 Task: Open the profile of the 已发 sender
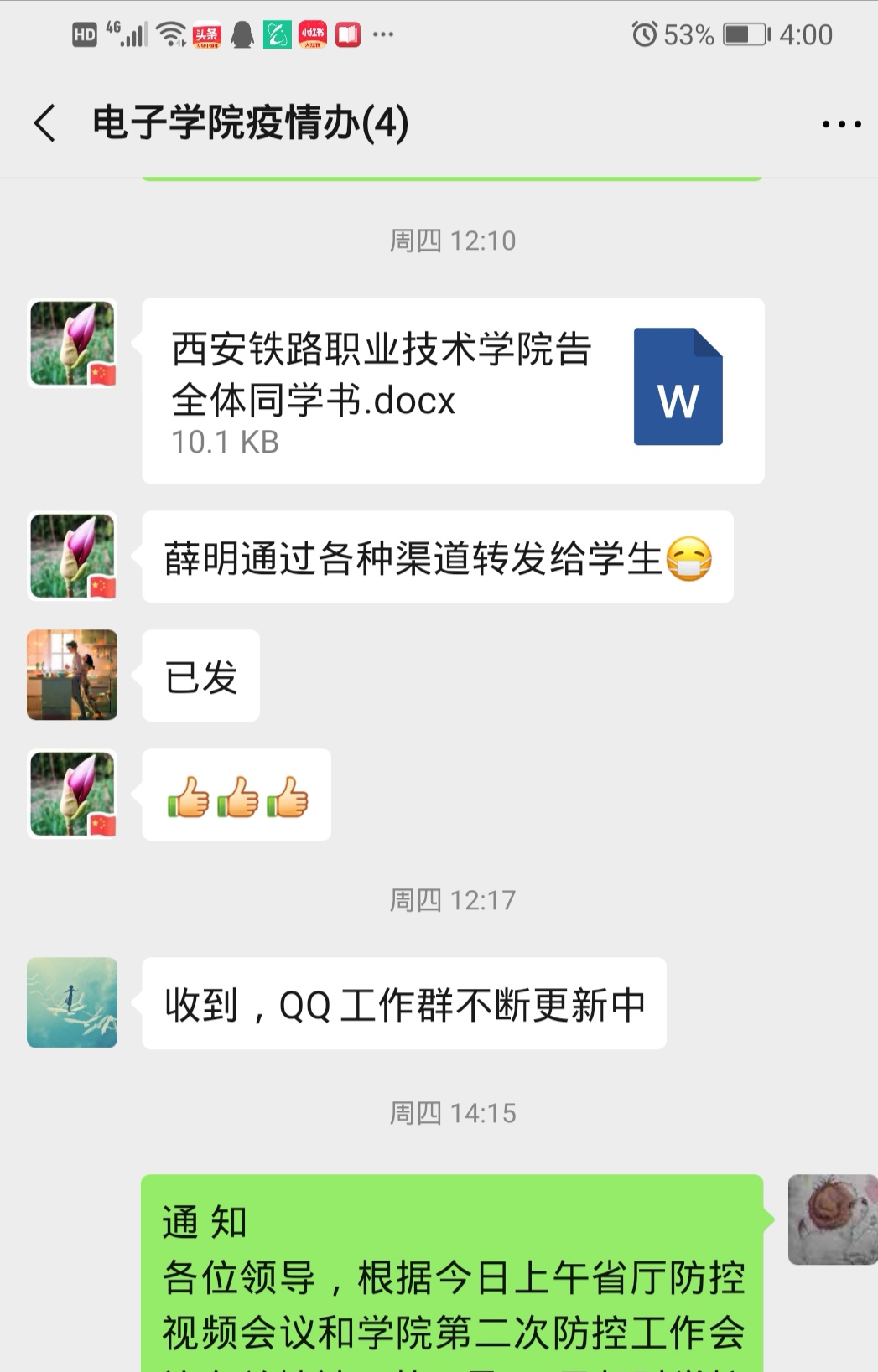(72, 675)
